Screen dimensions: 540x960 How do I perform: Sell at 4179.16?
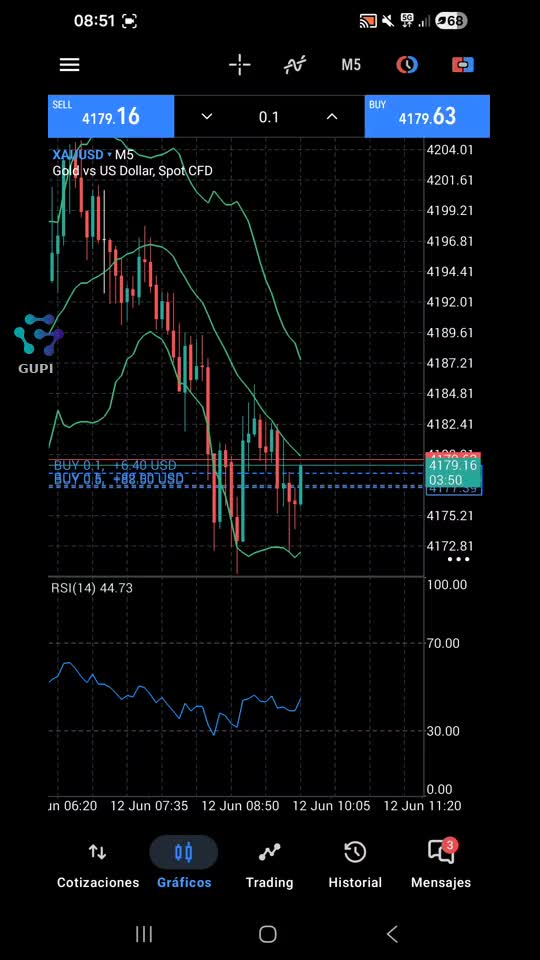click(111, 116)
